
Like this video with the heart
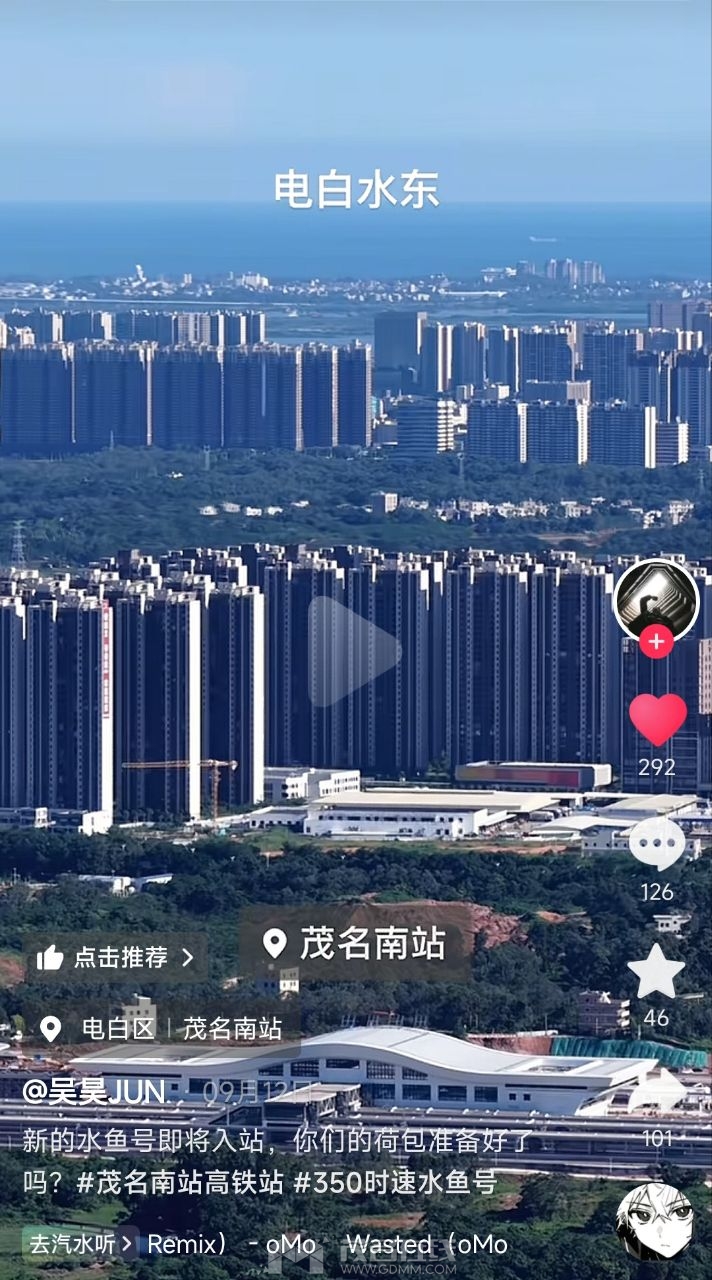tap(657, 720)
